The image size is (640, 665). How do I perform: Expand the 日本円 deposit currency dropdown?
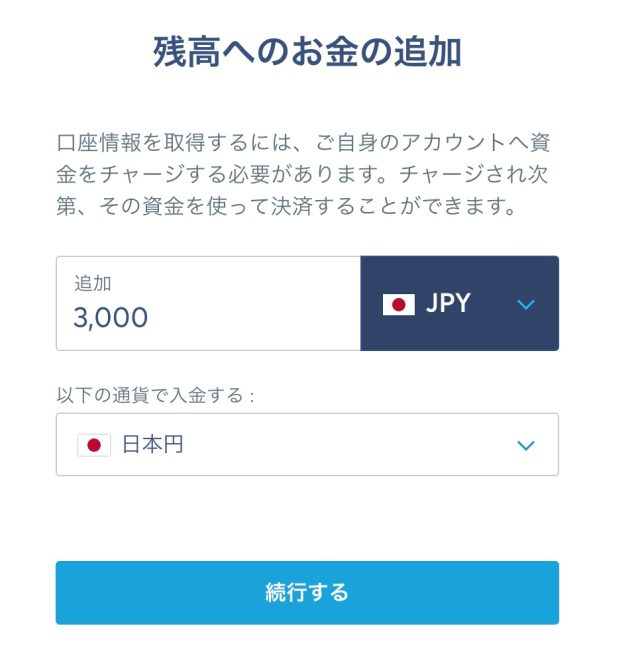[307, 445]
